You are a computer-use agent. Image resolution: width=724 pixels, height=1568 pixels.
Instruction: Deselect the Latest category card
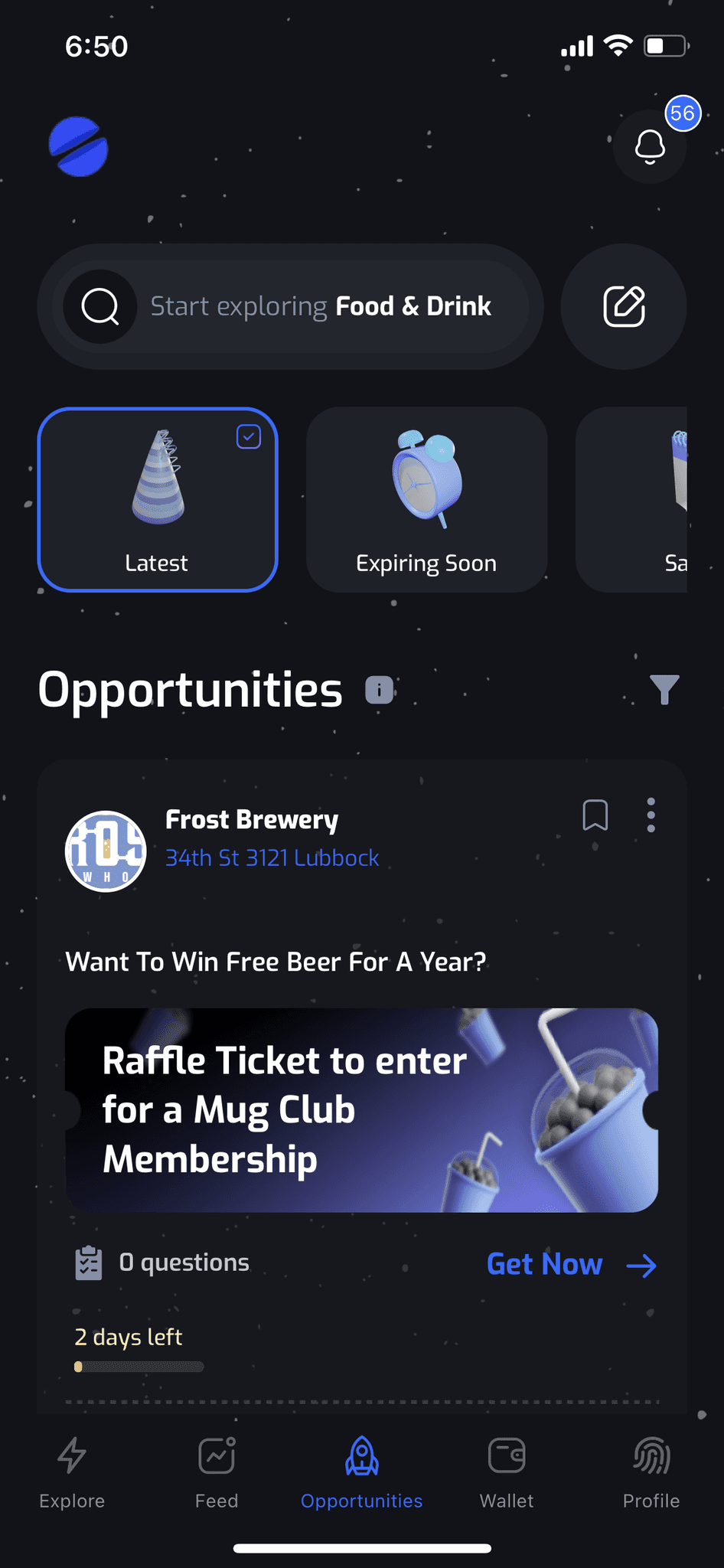click(x=156, y=499)
